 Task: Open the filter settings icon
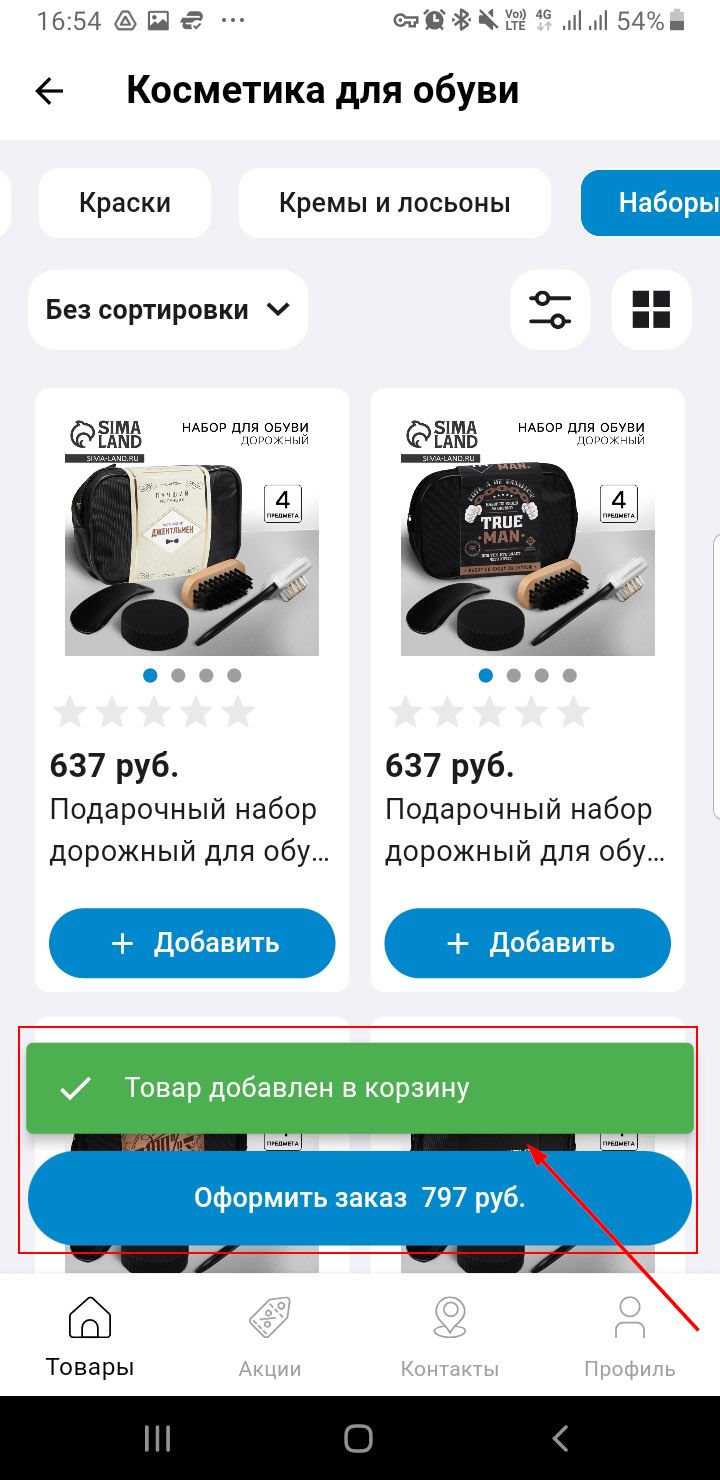[550, 309]
